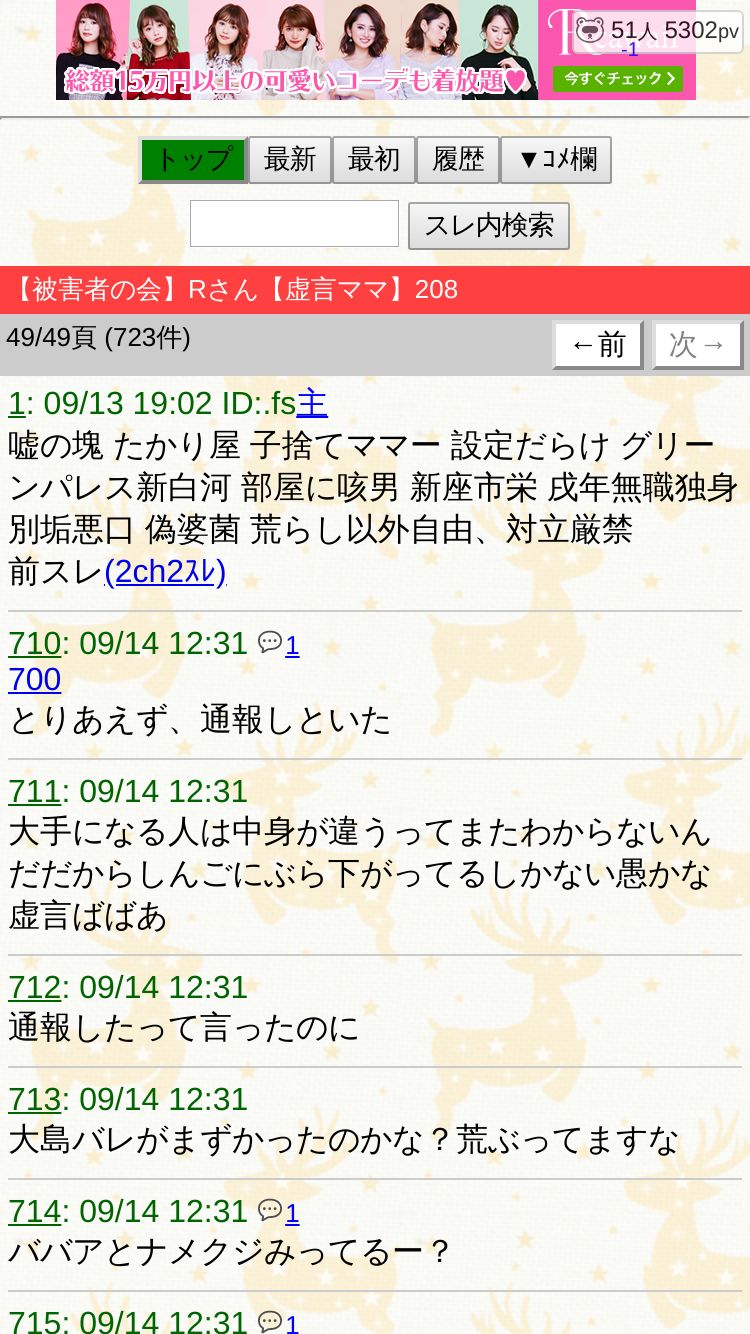Tap the トップ button
Viewport: 750px width, 1334px height.
click(x=192, y=160)
